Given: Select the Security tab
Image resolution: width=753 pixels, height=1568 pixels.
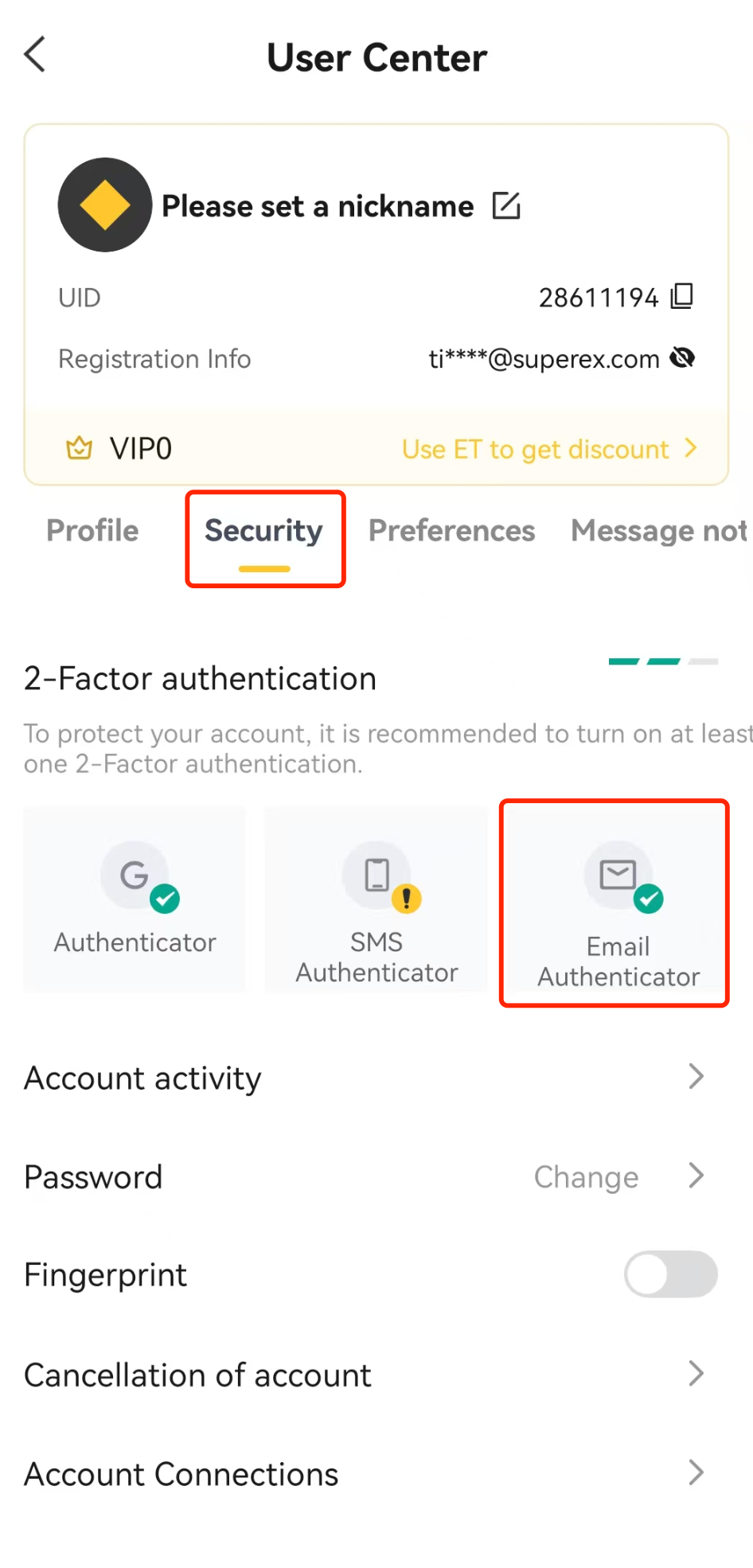Looking at the screenshot, I should tap(264, 531).
